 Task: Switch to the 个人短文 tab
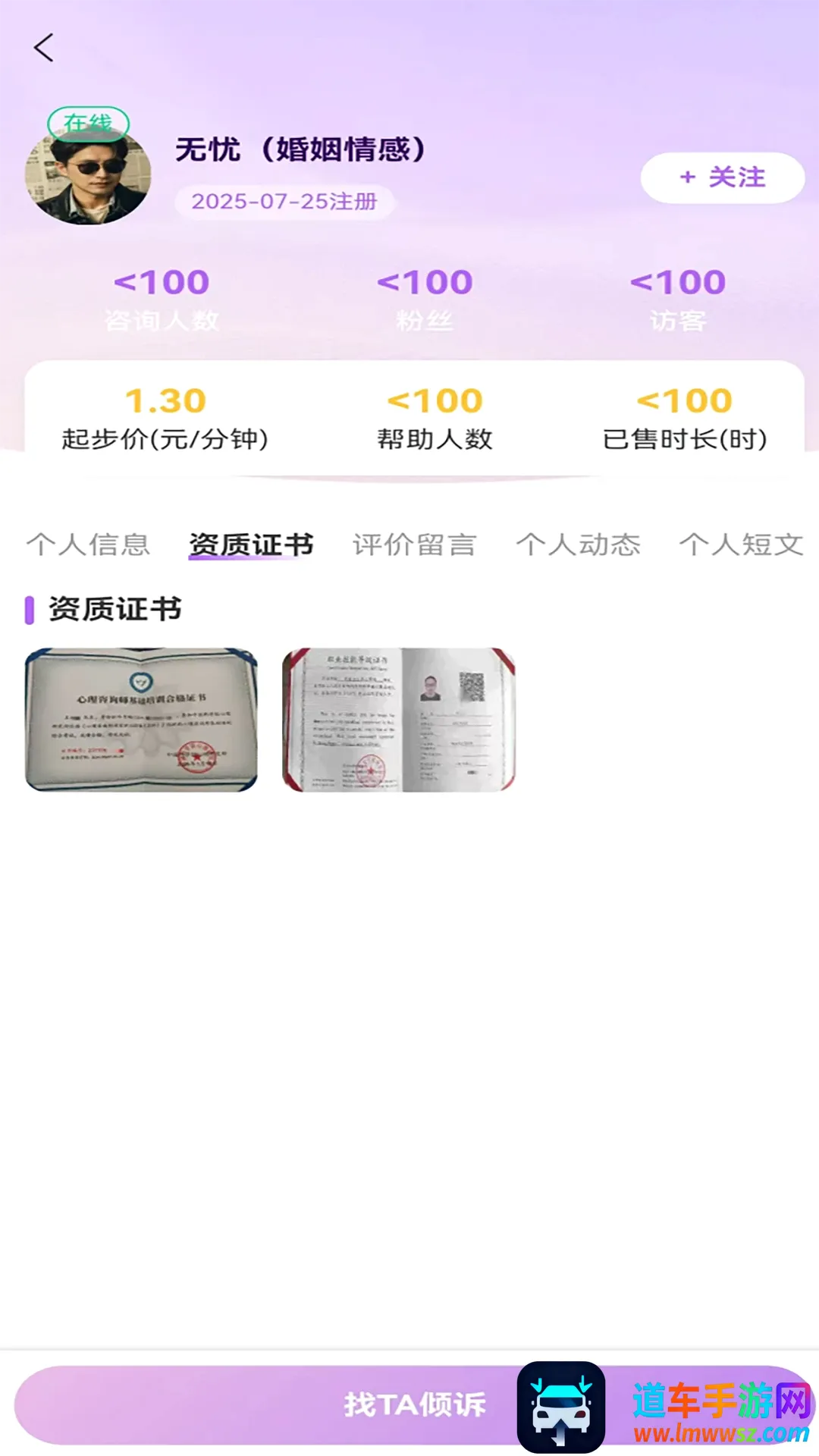click(x=741, y=544)
